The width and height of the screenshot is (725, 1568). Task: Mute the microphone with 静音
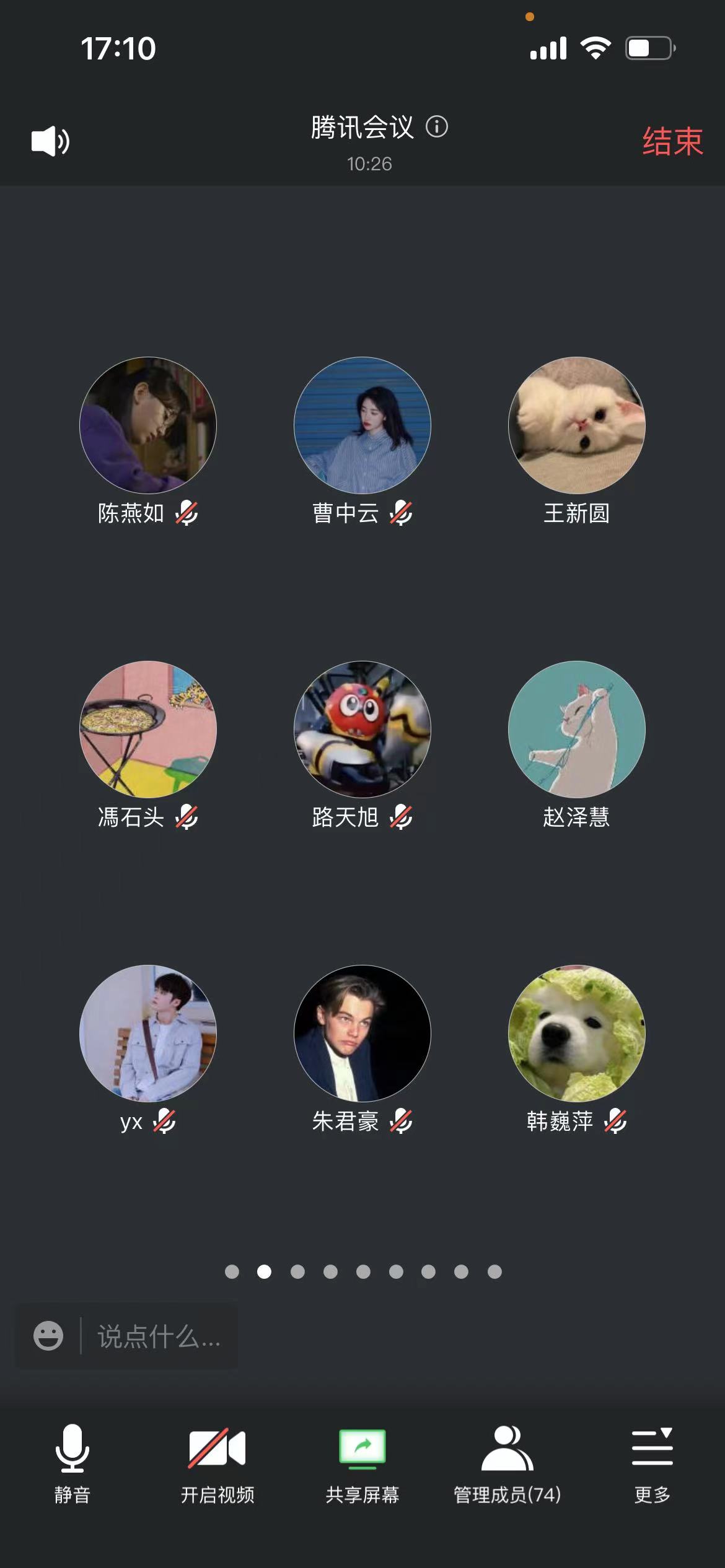coord(72,1463)
